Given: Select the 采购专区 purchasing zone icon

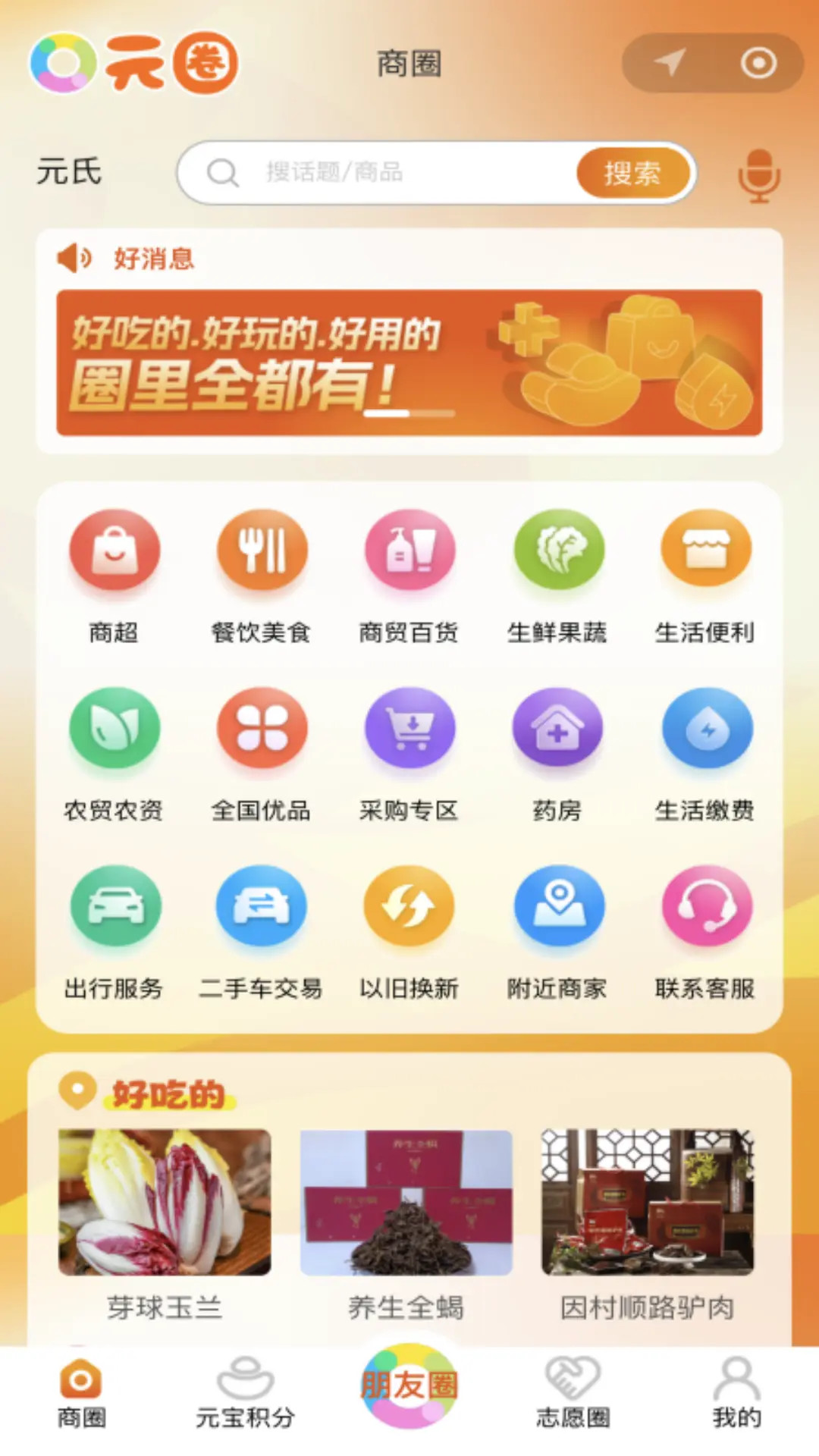Looking at the screenshot, I should coord(409,729).
